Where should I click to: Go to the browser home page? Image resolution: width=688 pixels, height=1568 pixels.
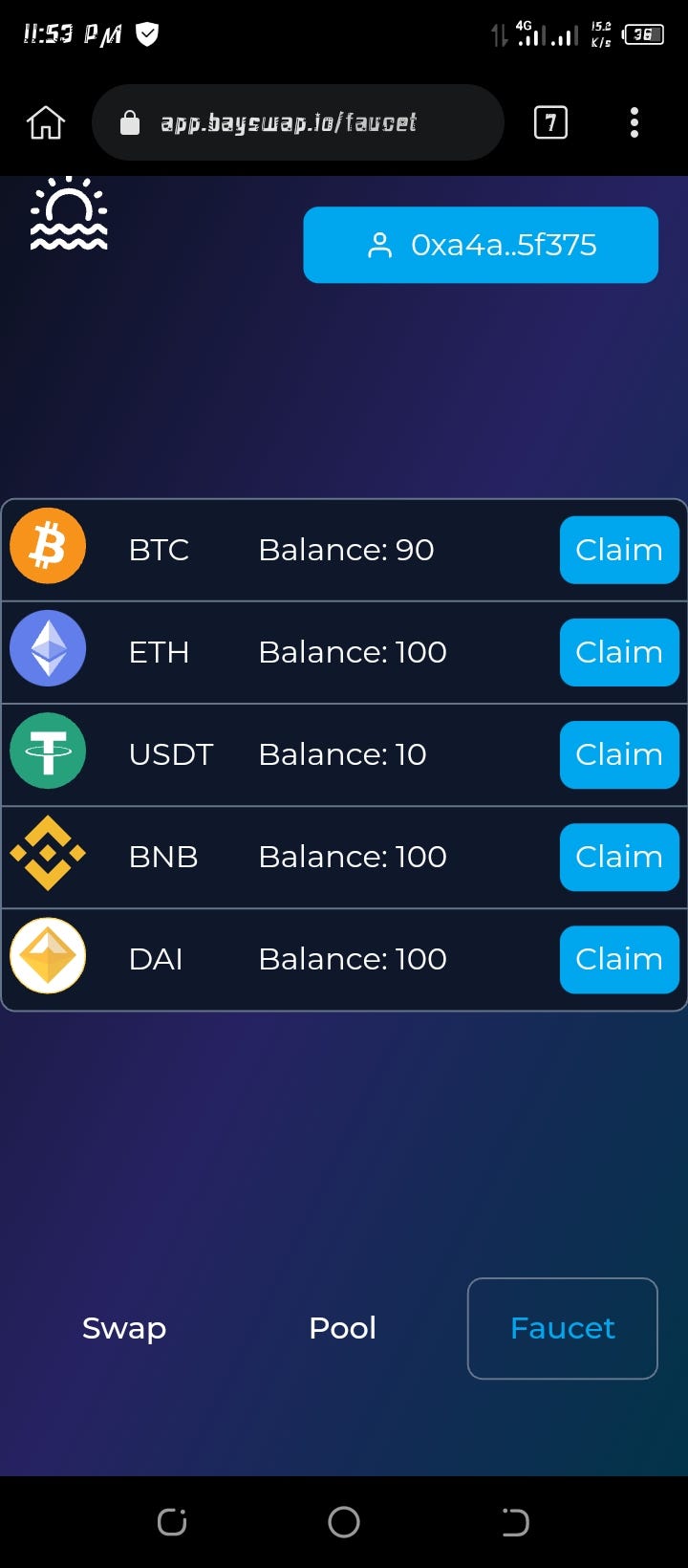(46, 122)
